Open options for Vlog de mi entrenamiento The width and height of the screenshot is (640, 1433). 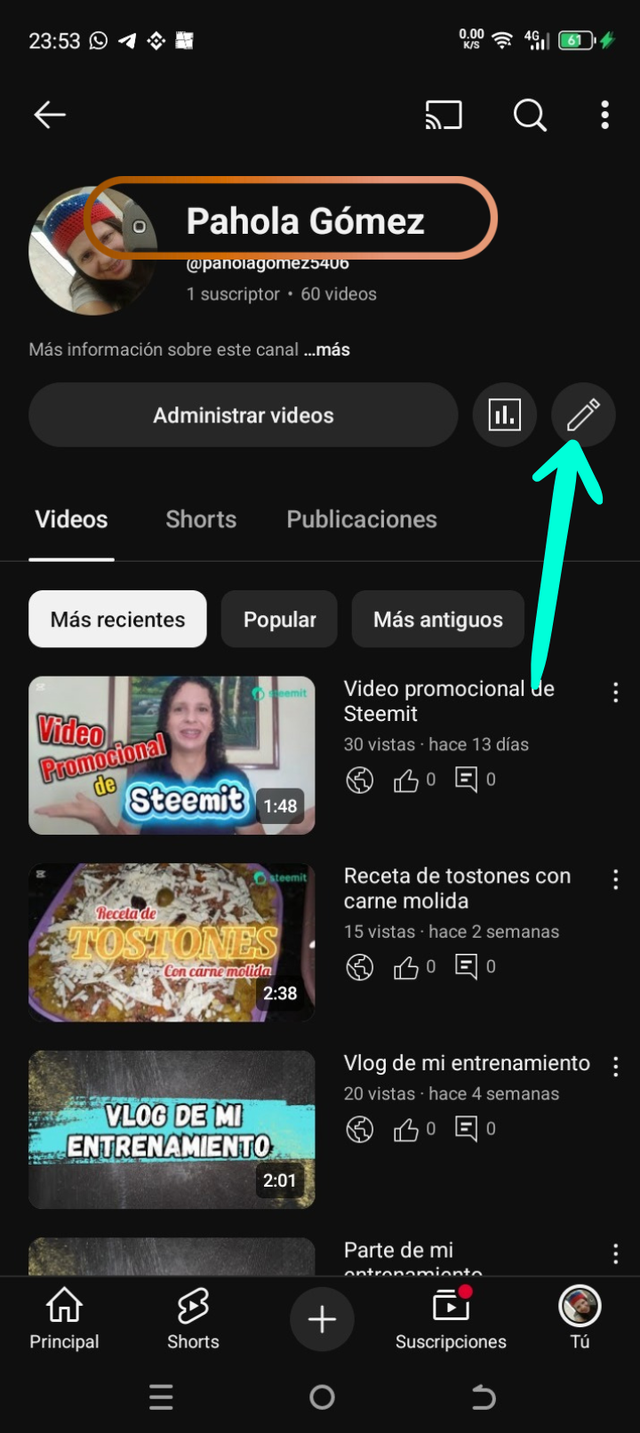pos(615,1066)
